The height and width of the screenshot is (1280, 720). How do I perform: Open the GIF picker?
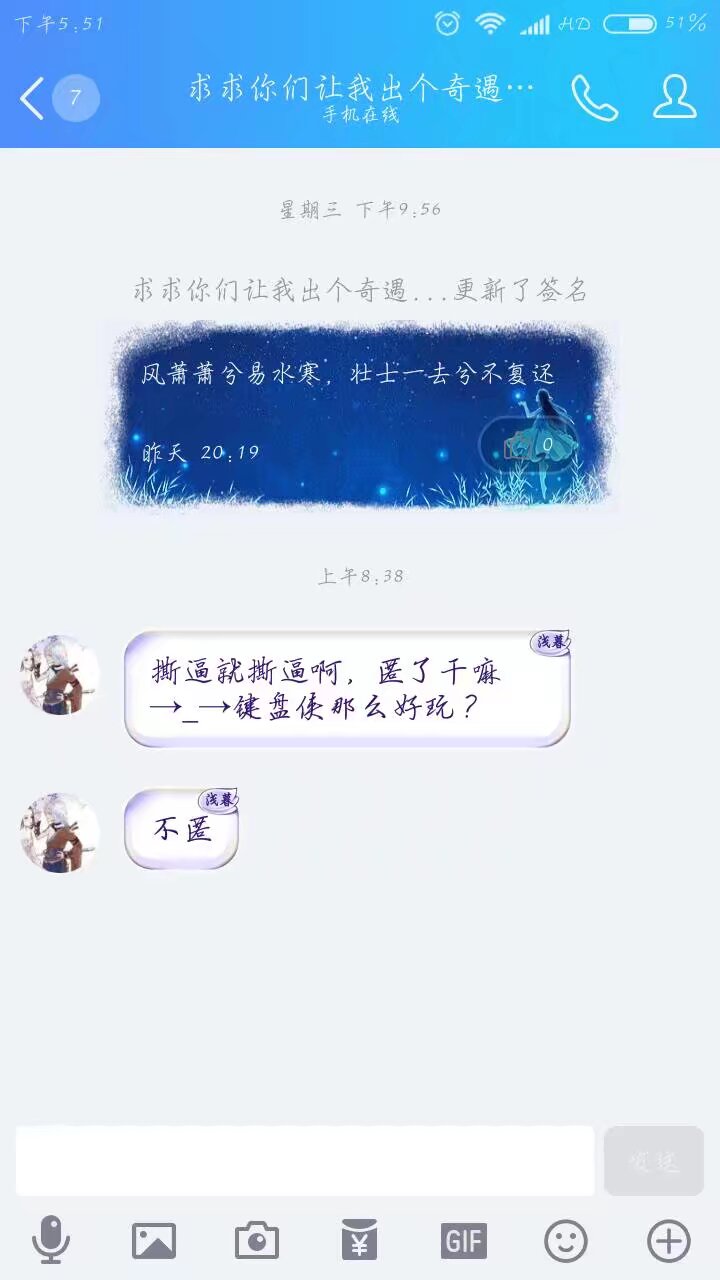click(x=464, y=1241)
